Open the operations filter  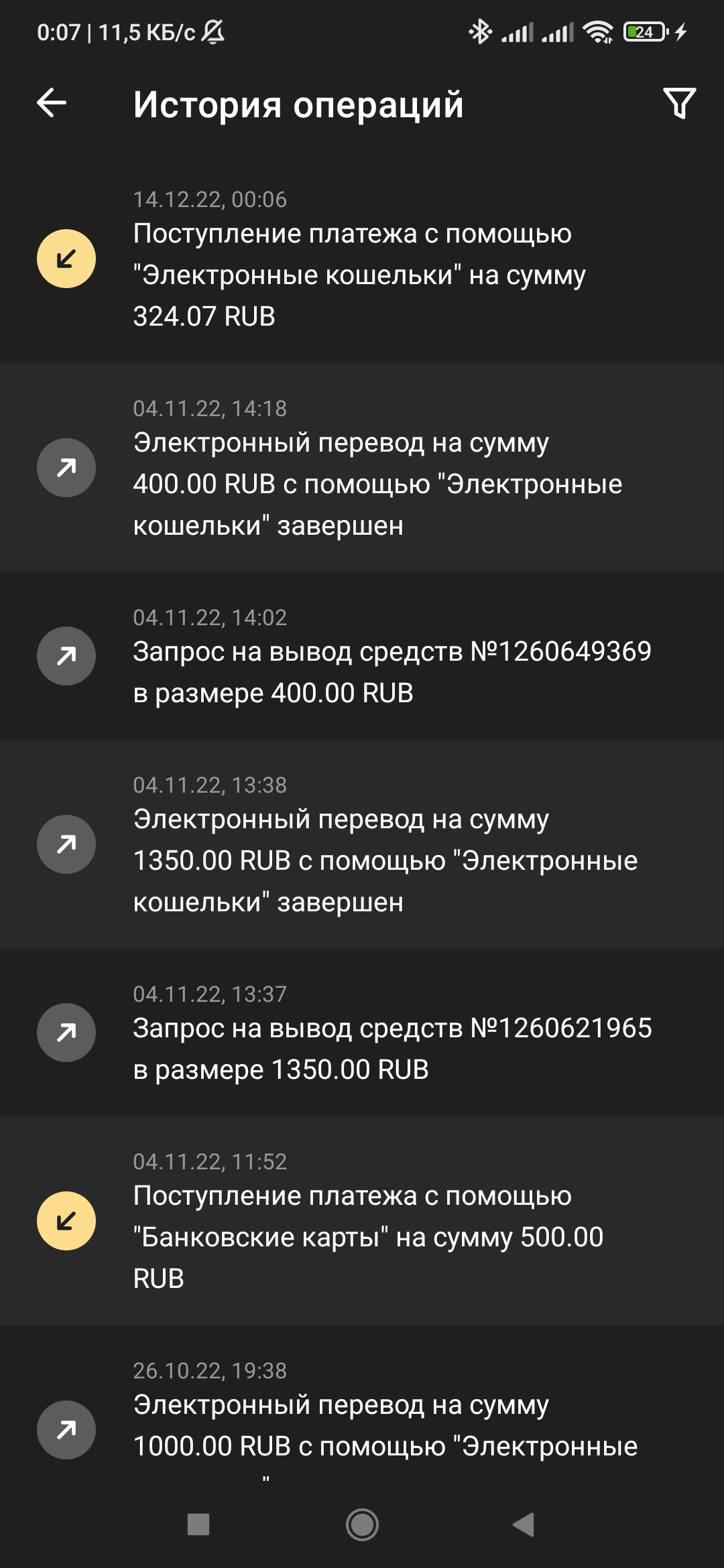click(679, 103)
